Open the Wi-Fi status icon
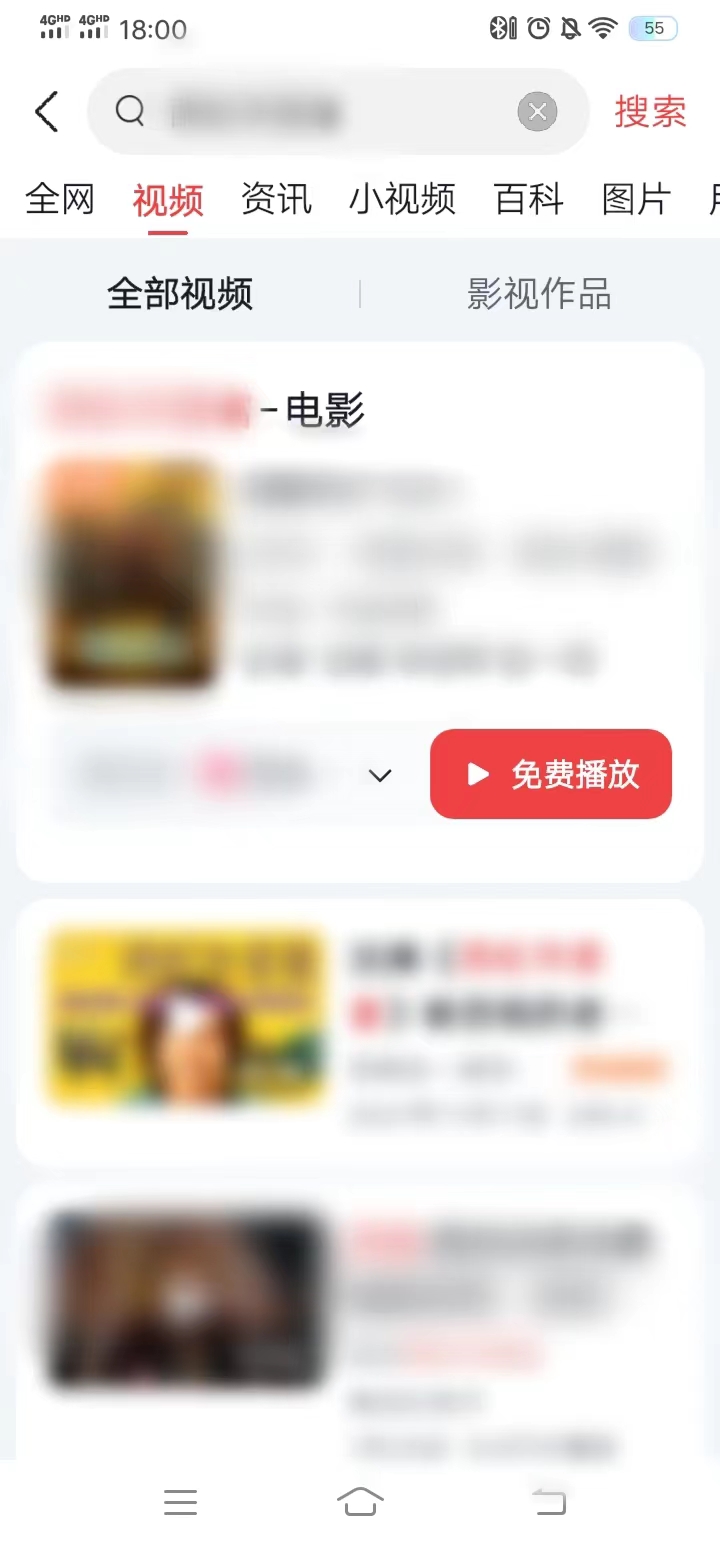The height and width of the screenshot is (1544, 720). pos(601,28)
